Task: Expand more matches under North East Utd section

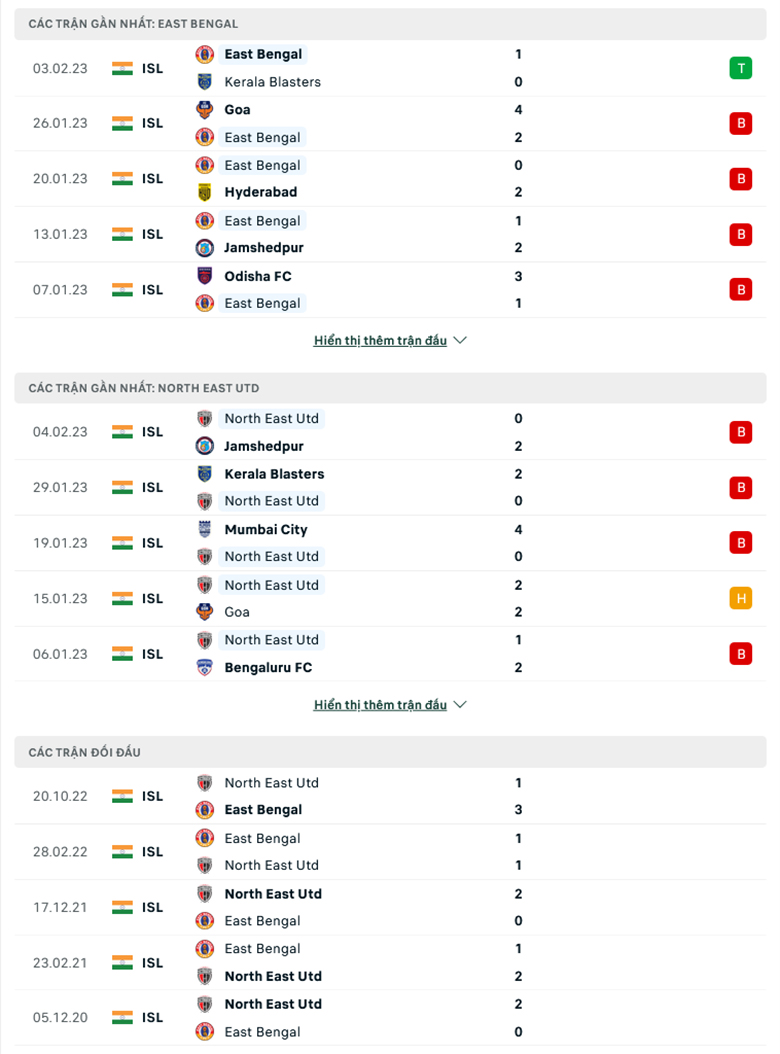Action: [390, 704]
